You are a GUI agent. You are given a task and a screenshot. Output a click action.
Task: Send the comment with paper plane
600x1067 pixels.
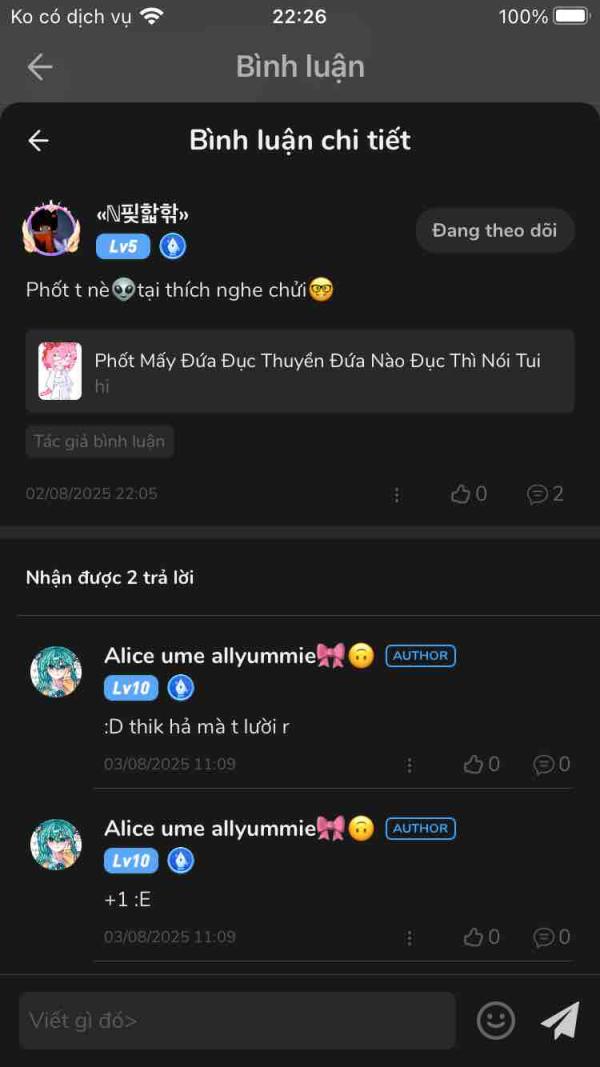560,1021
